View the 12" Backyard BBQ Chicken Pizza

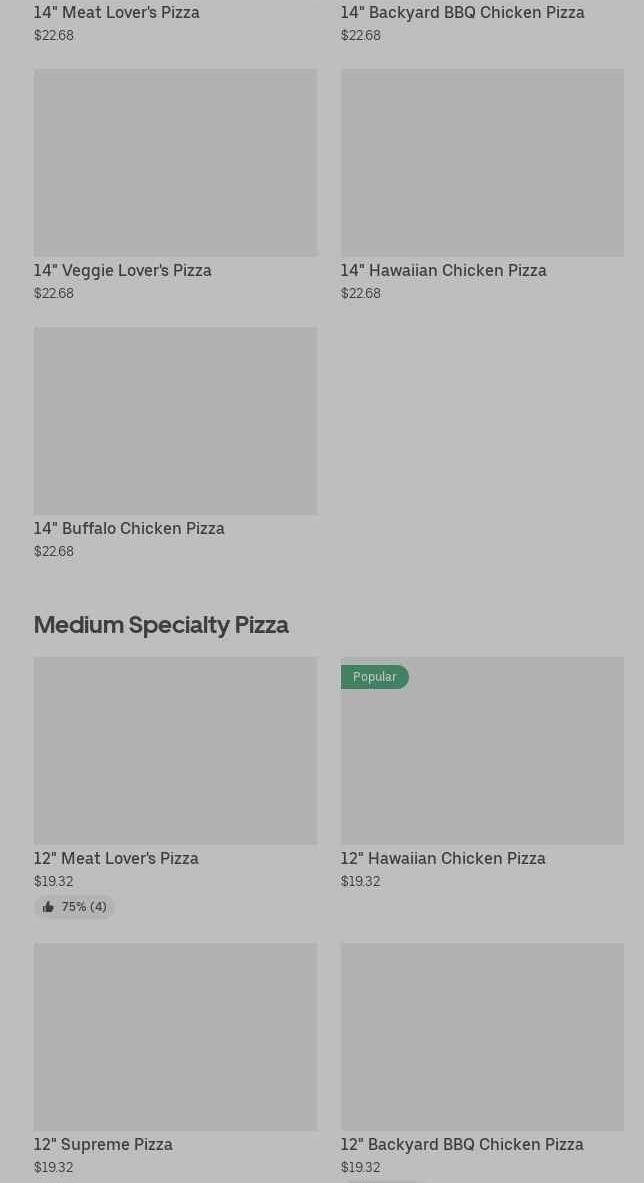click(x=482, y=1062)
